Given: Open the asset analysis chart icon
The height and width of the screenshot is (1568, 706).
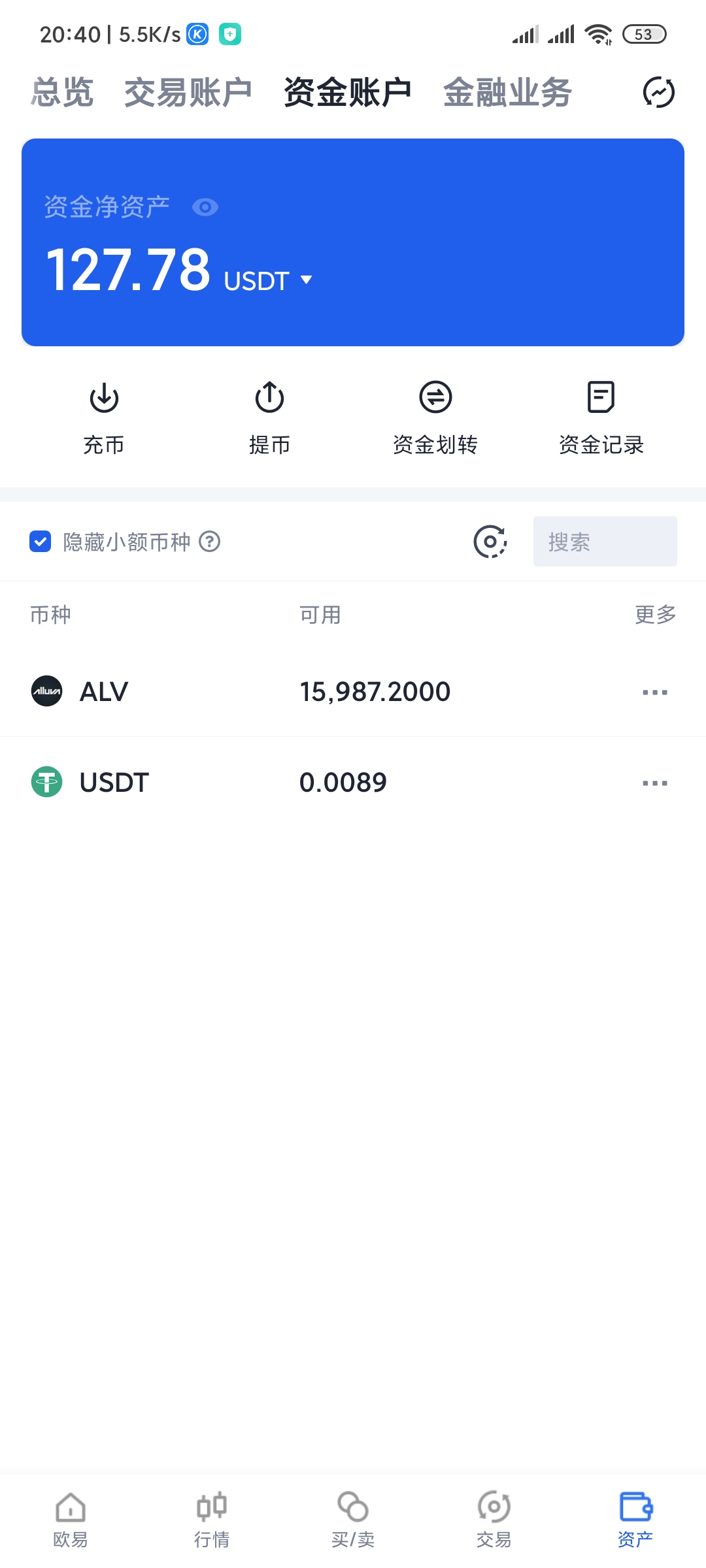Looking at the screenshot, I should pos(658,92).
